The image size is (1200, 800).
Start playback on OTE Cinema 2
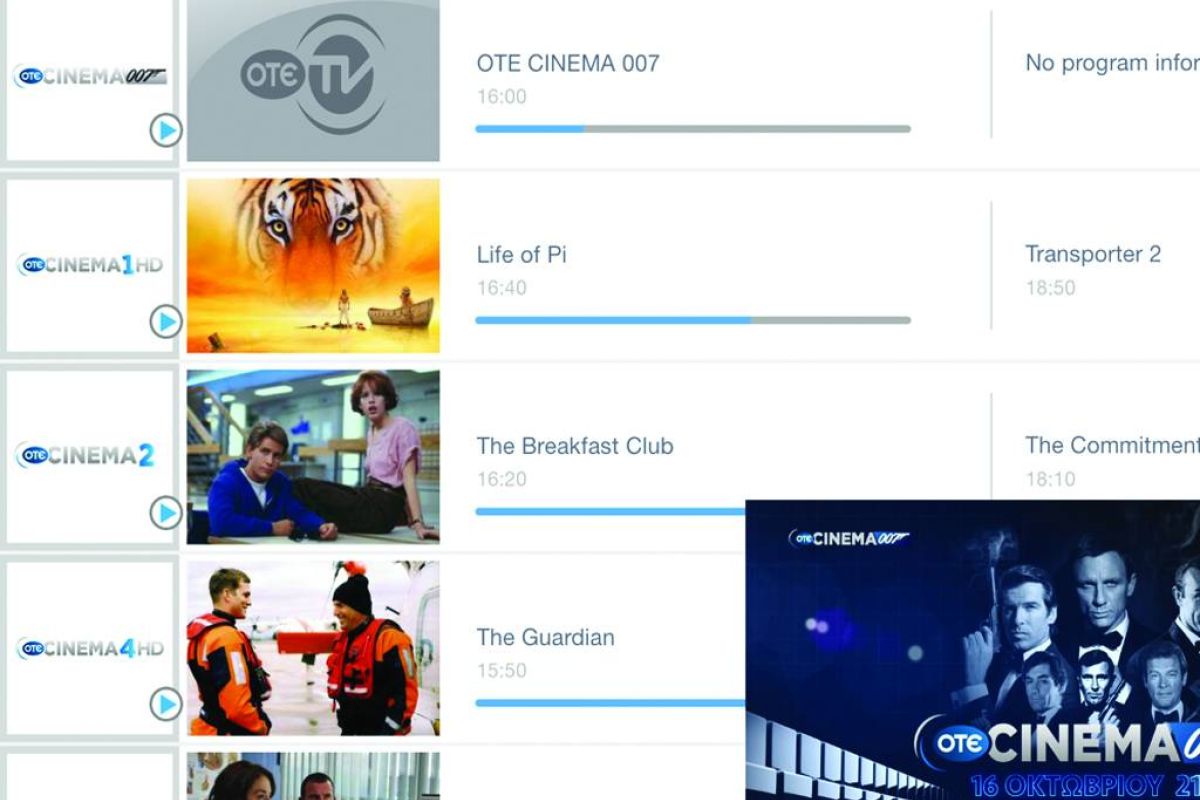(x=166, y=513)
